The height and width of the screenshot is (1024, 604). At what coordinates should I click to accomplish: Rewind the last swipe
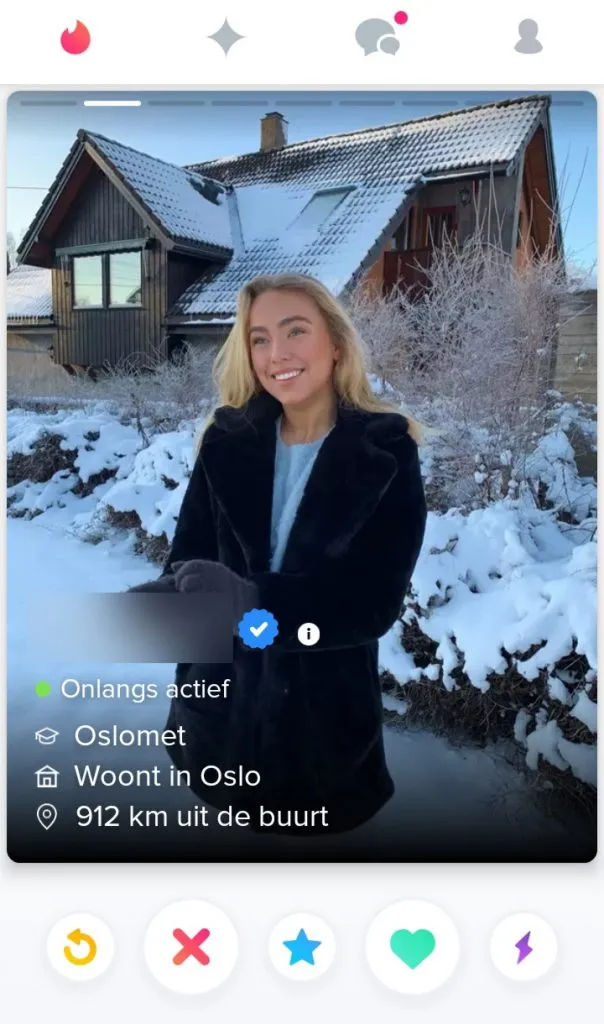click(x=80, y=946)
